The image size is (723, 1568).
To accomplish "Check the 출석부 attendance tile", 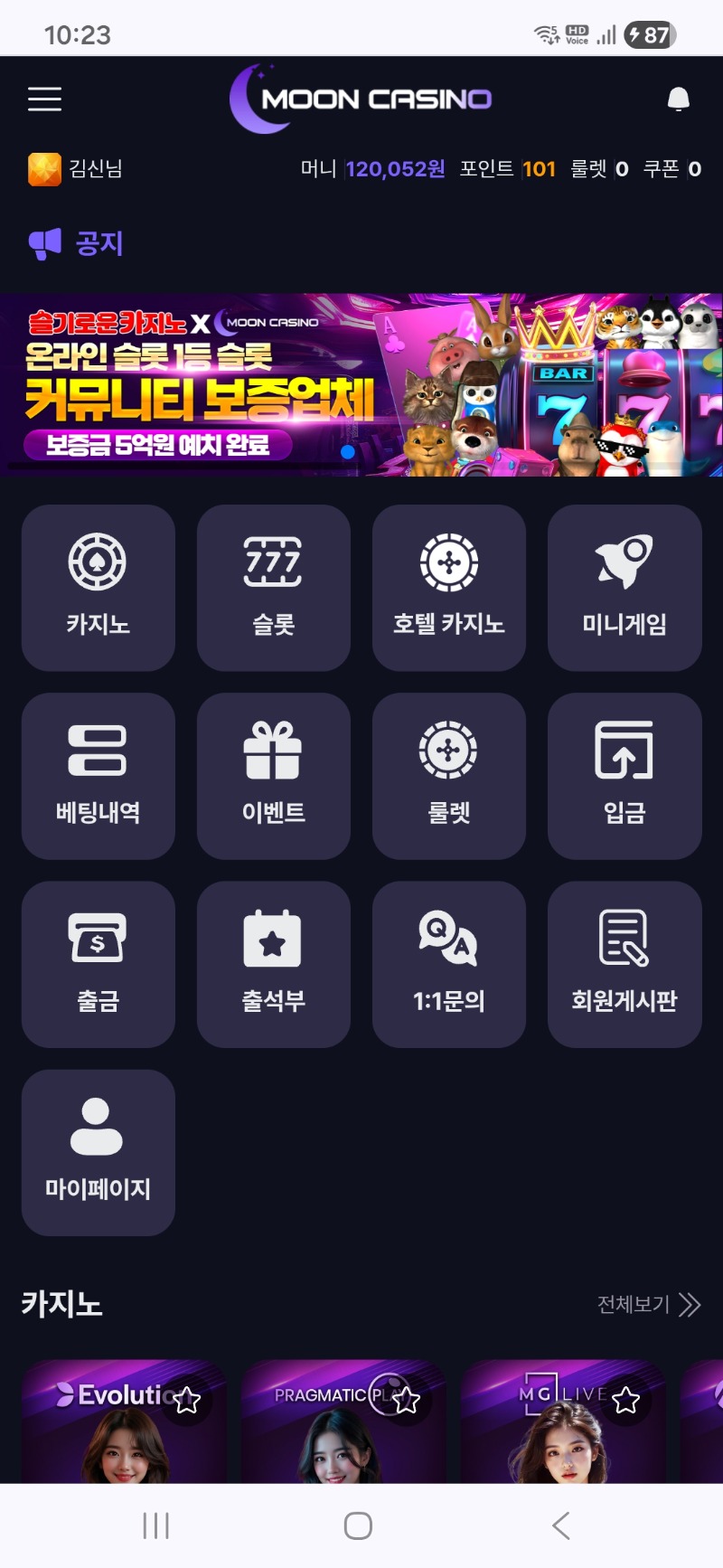I will 274,964.
